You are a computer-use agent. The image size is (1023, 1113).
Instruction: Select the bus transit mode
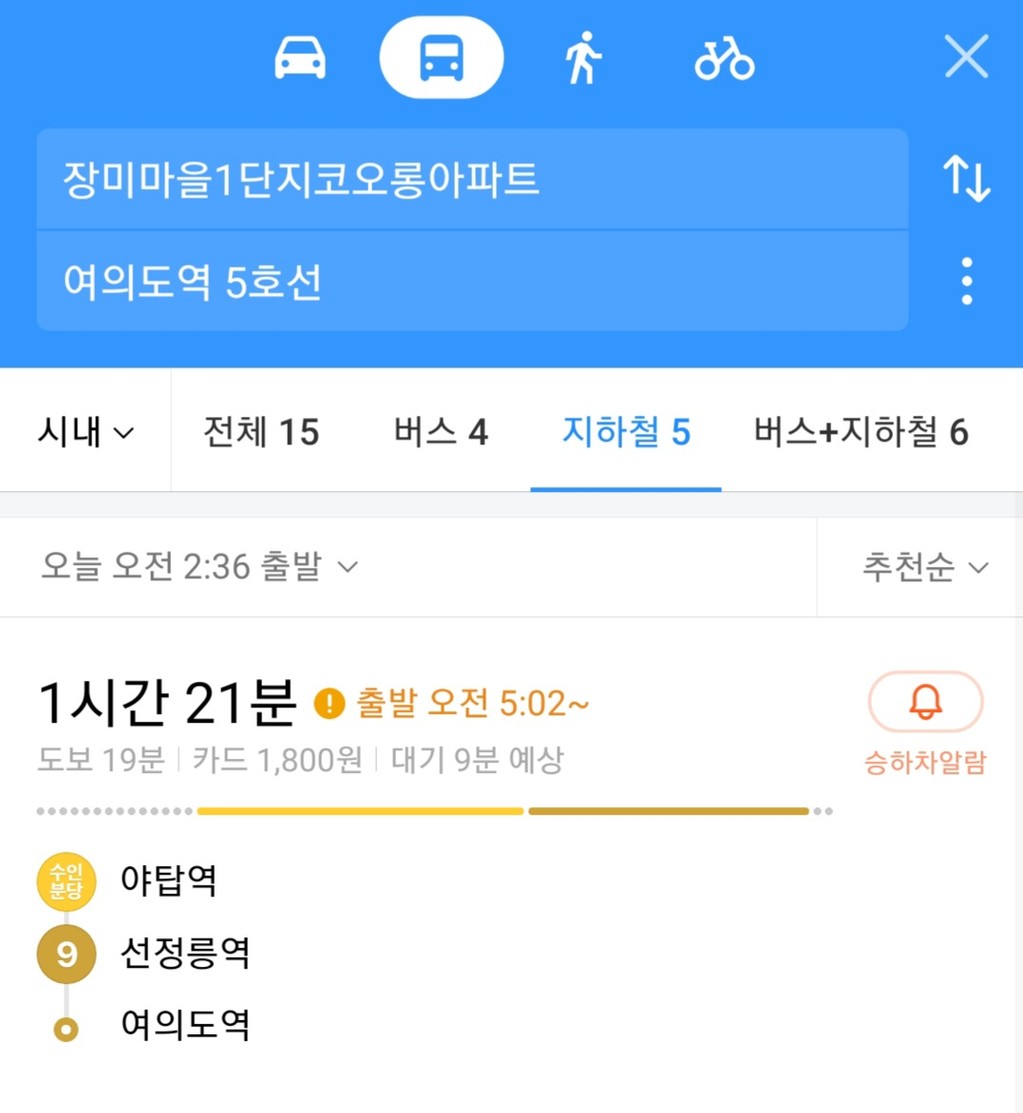click(441, 58)
